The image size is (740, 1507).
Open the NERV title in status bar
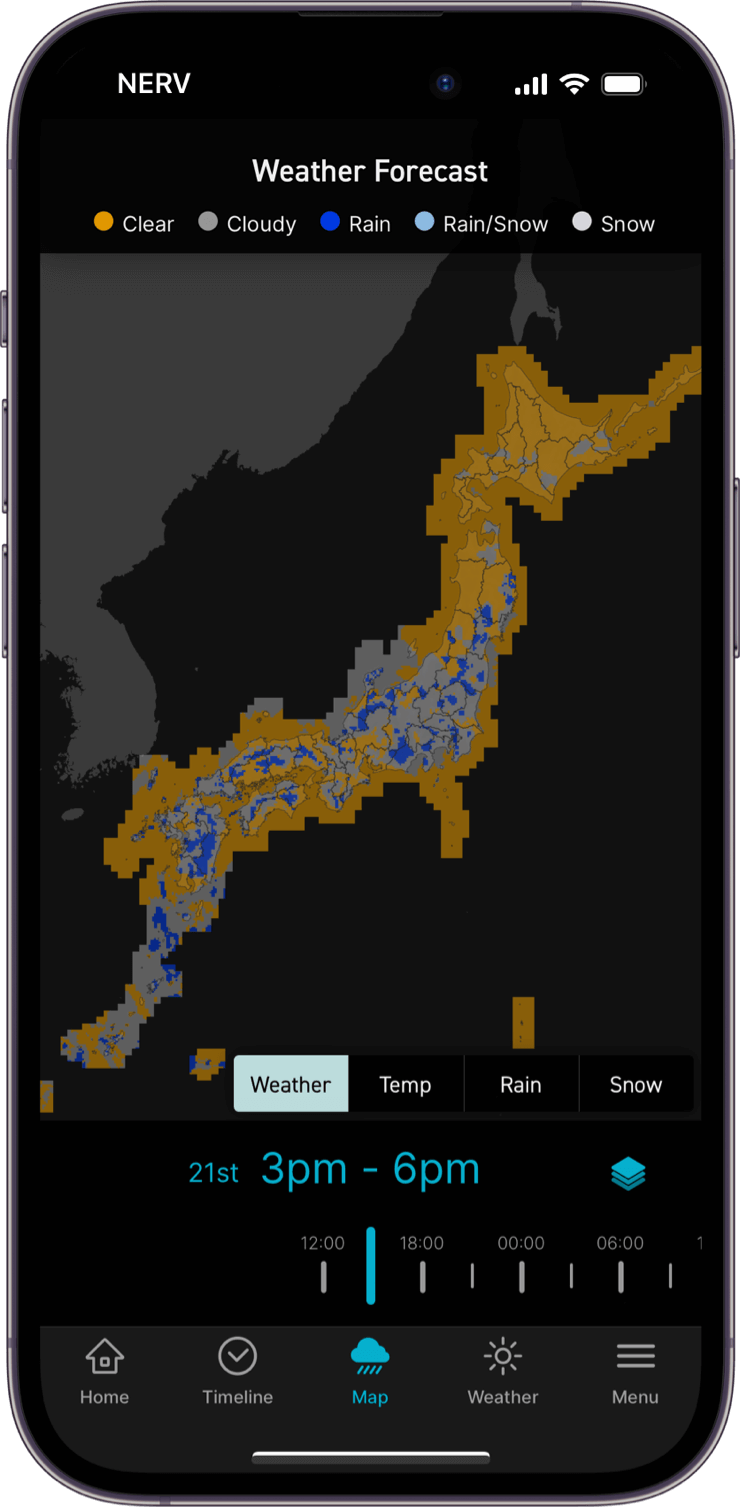coord(153,83)
